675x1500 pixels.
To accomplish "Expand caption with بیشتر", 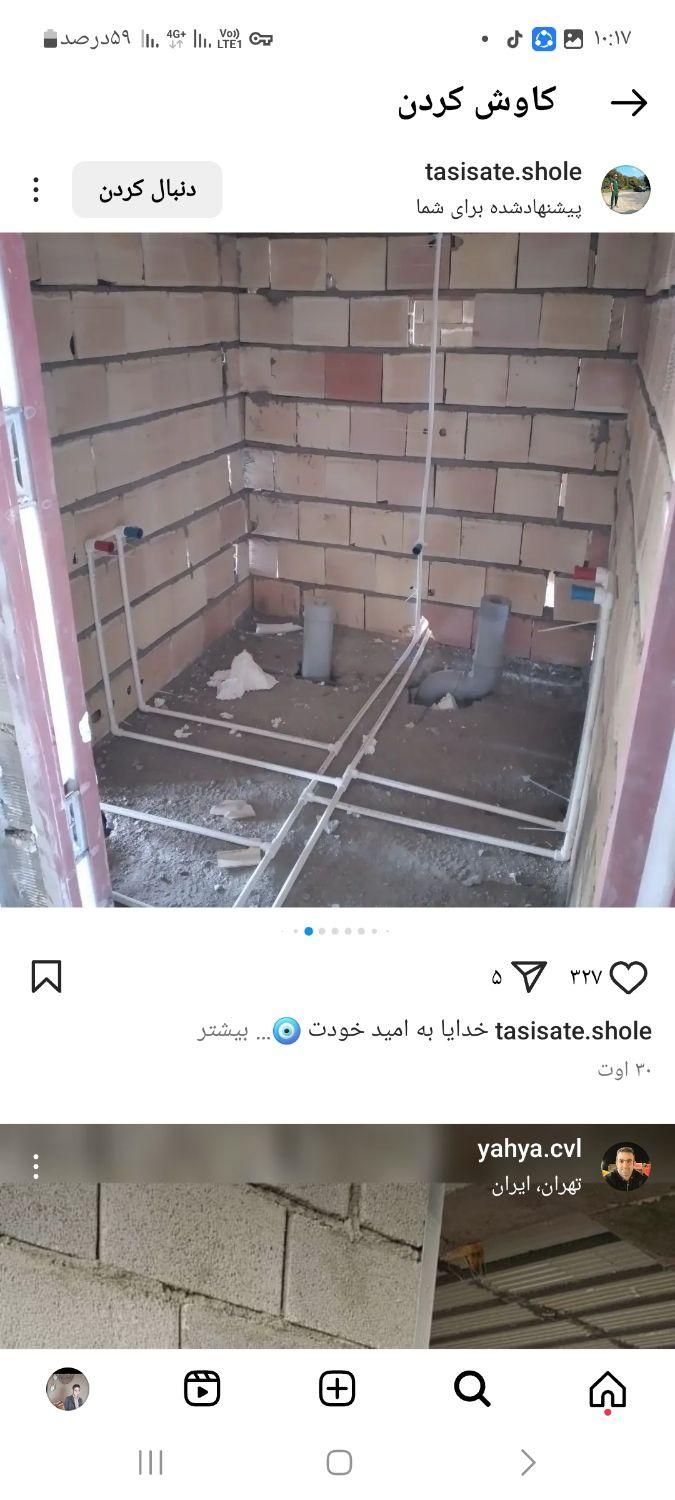I will click(x=220, y=1031).
